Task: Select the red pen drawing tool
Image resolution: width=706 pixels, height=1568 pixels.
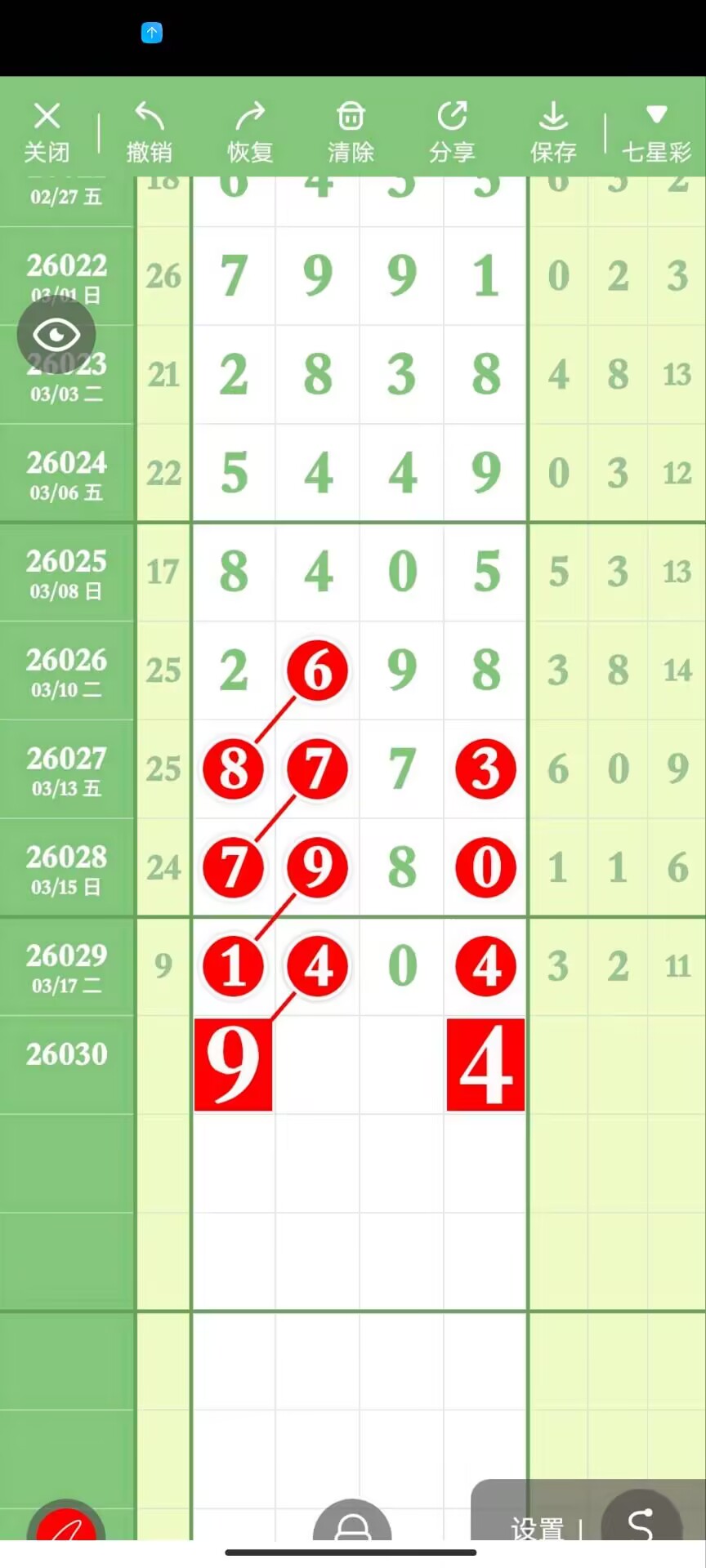Action: click(66, 1524)
